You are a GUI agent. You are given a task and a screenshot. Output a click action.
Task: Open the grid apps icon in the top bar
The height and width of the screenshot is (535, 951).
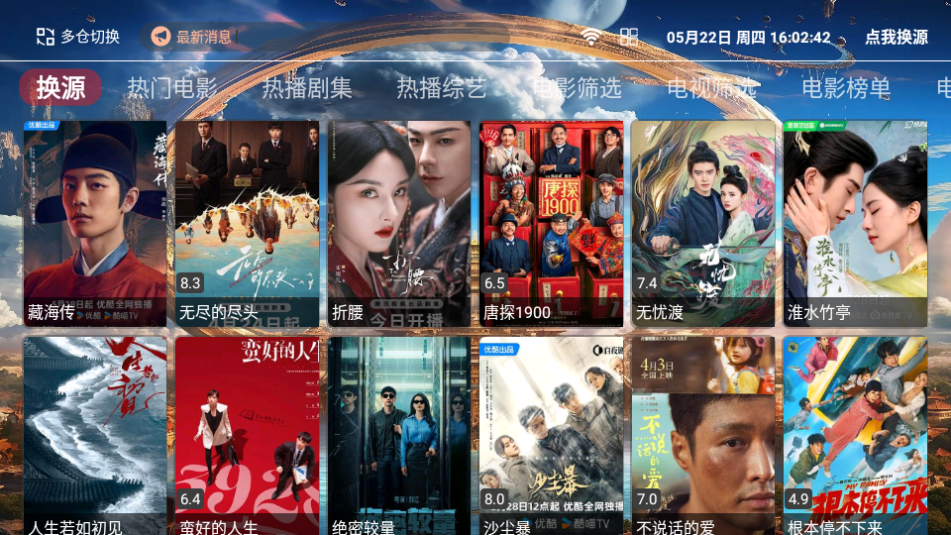(x=628, y=37)
